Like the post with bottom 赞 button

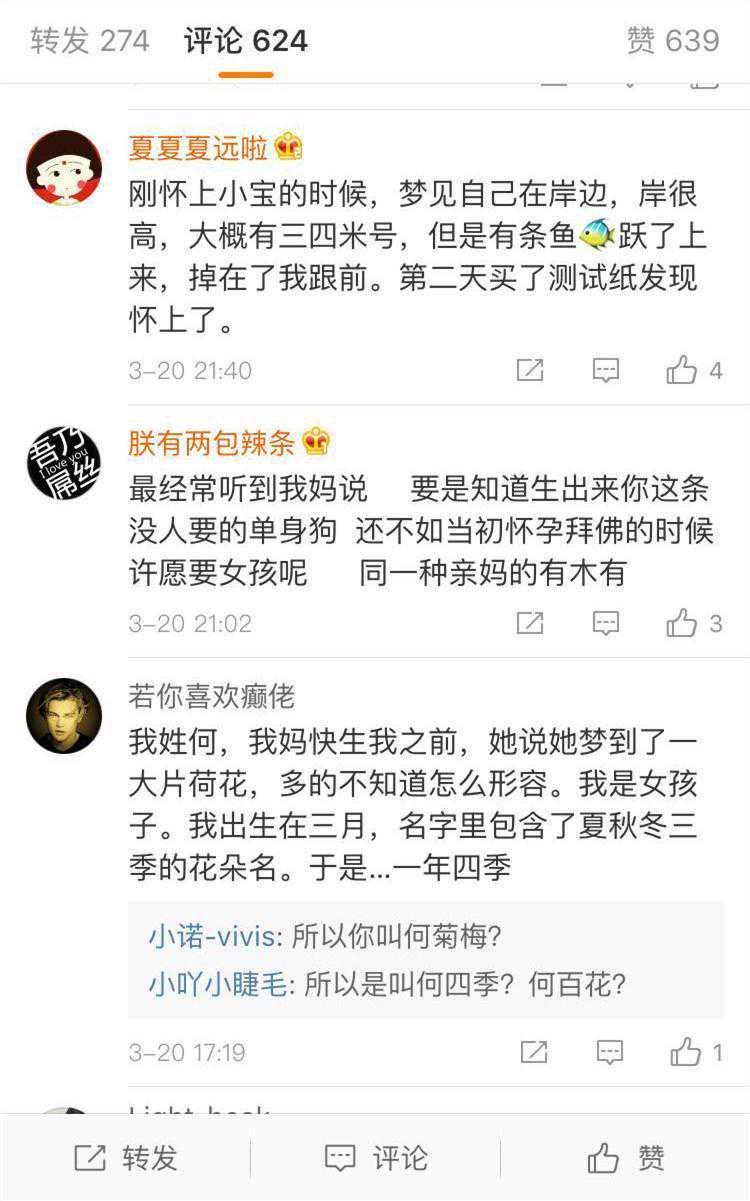[625, 1158]
